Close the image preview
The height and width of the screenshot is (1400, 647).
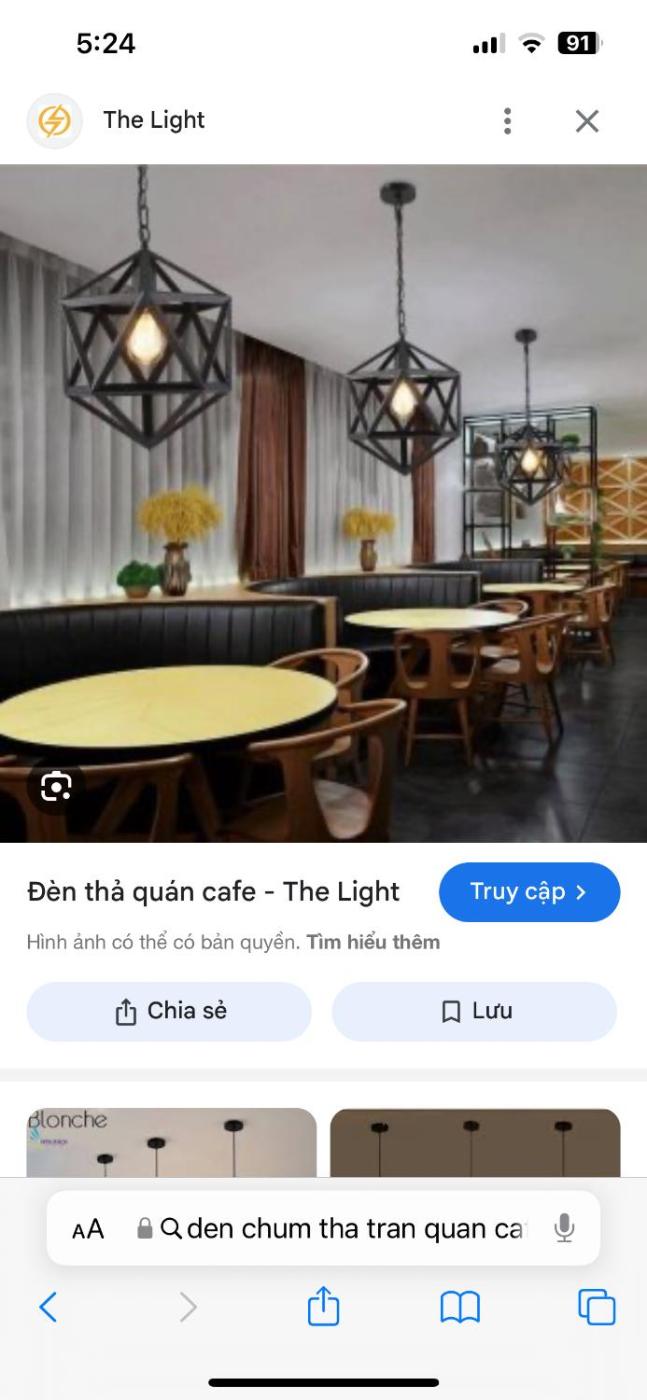point(587,121)
